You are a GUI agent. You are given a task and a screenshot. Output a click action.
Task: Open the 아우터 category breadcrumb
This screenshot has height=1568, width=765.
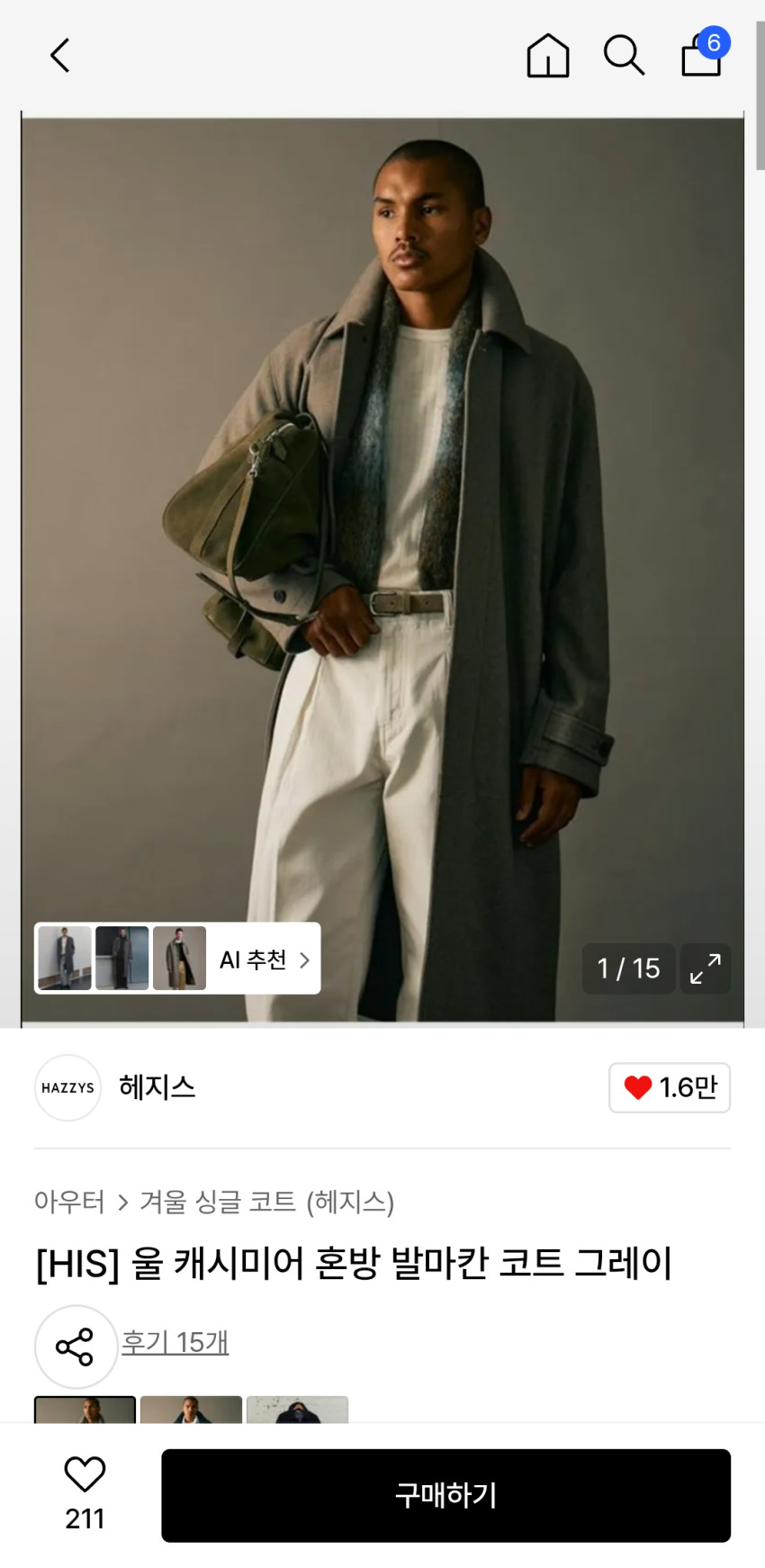(x=69, y=1202)
